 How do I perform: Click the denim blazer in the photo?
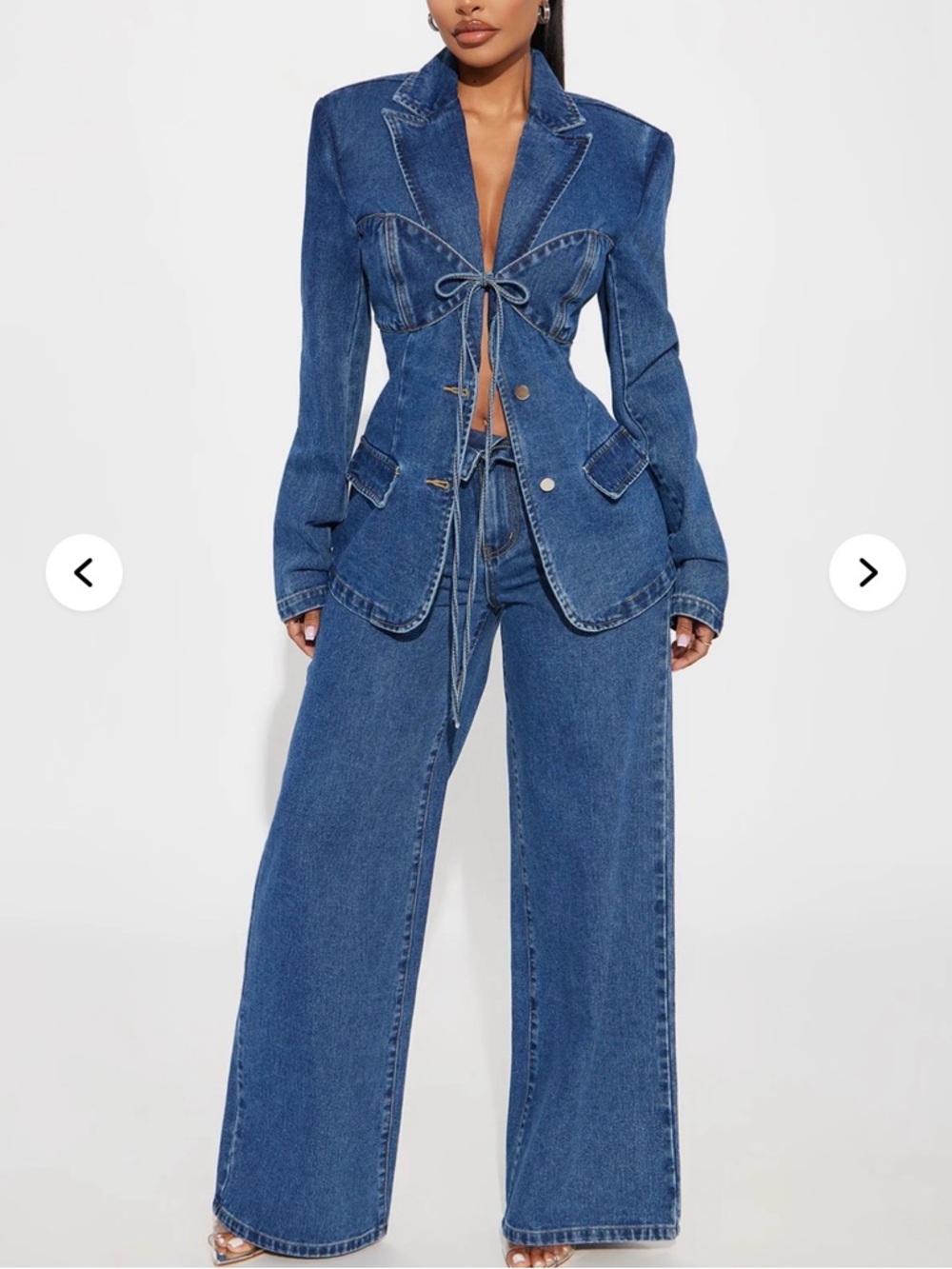(381, 286)
